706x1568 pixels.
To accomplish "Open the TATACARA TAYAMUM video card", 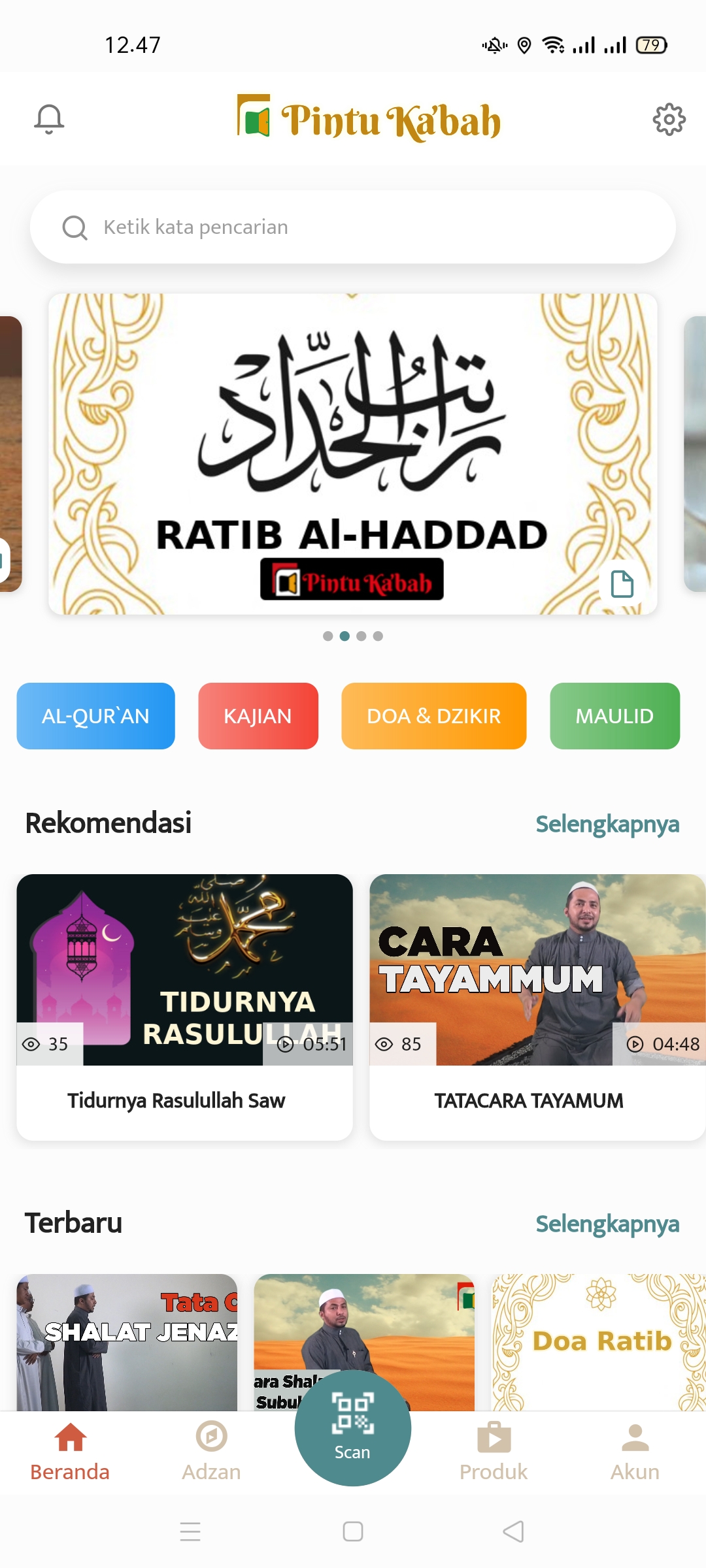I will tap(536, 1006).
